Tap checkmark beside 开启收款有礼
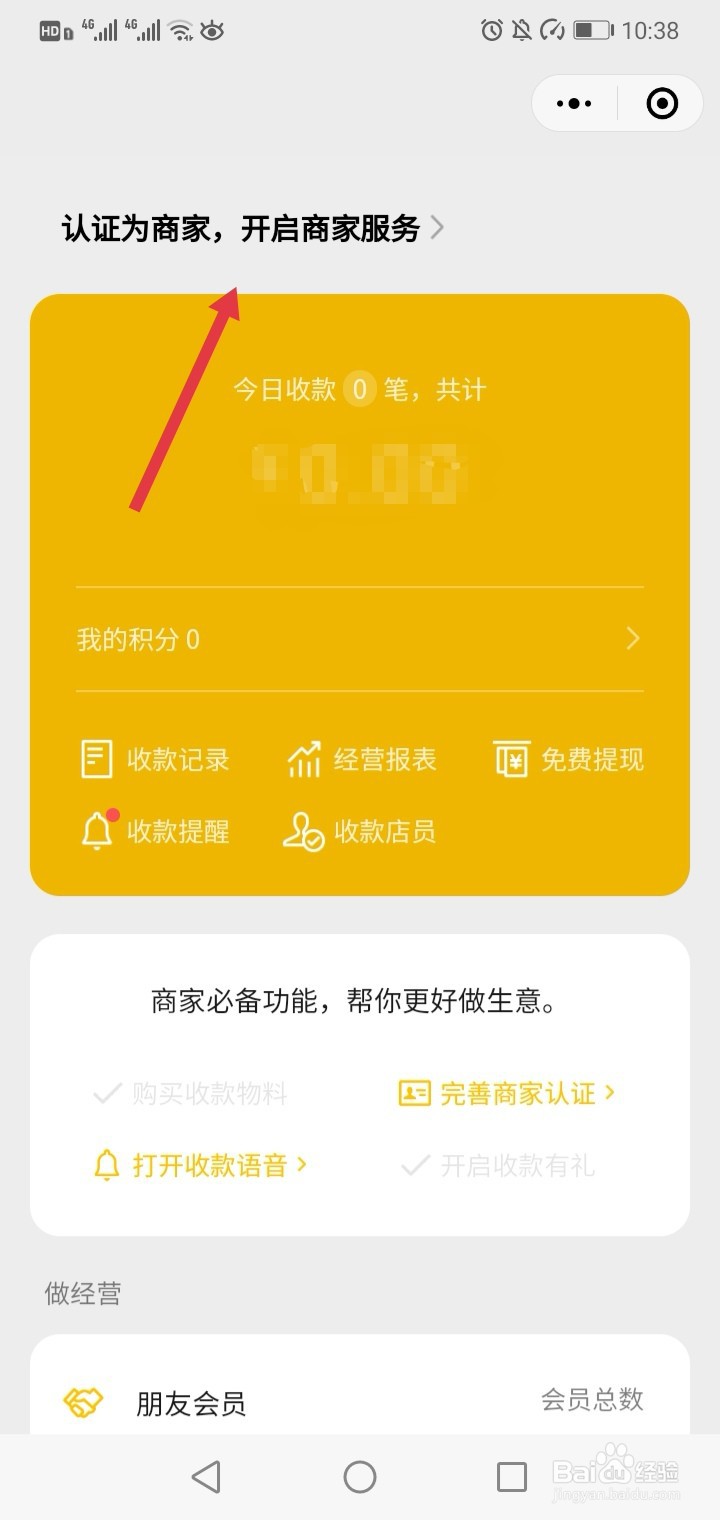The width and height of the screenshot is (720, 1520). [x=413, y=1165]
